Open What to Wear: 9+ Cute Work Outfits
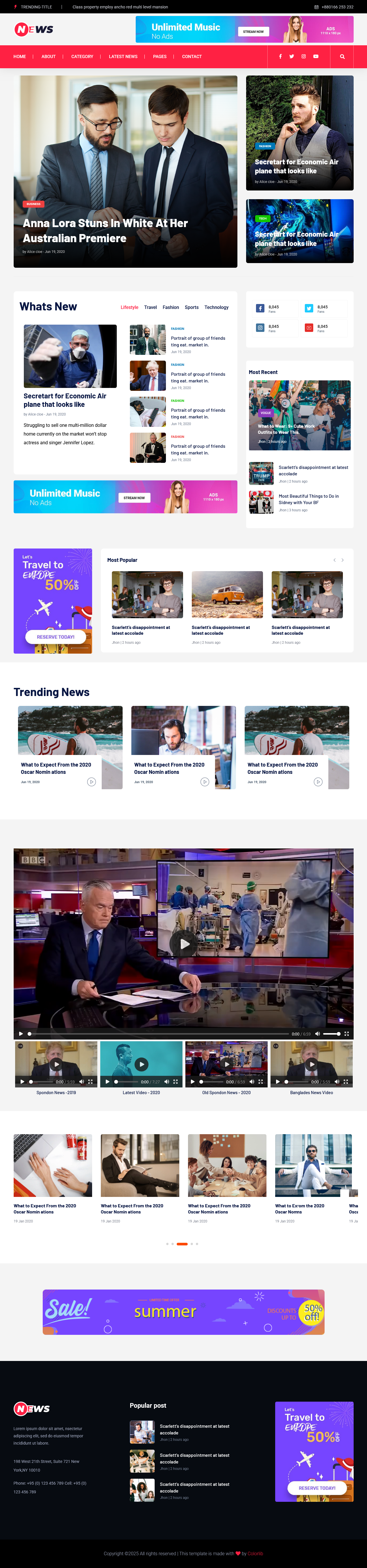367x1568 pixels. pyautogui.click(x=286, y=429)
